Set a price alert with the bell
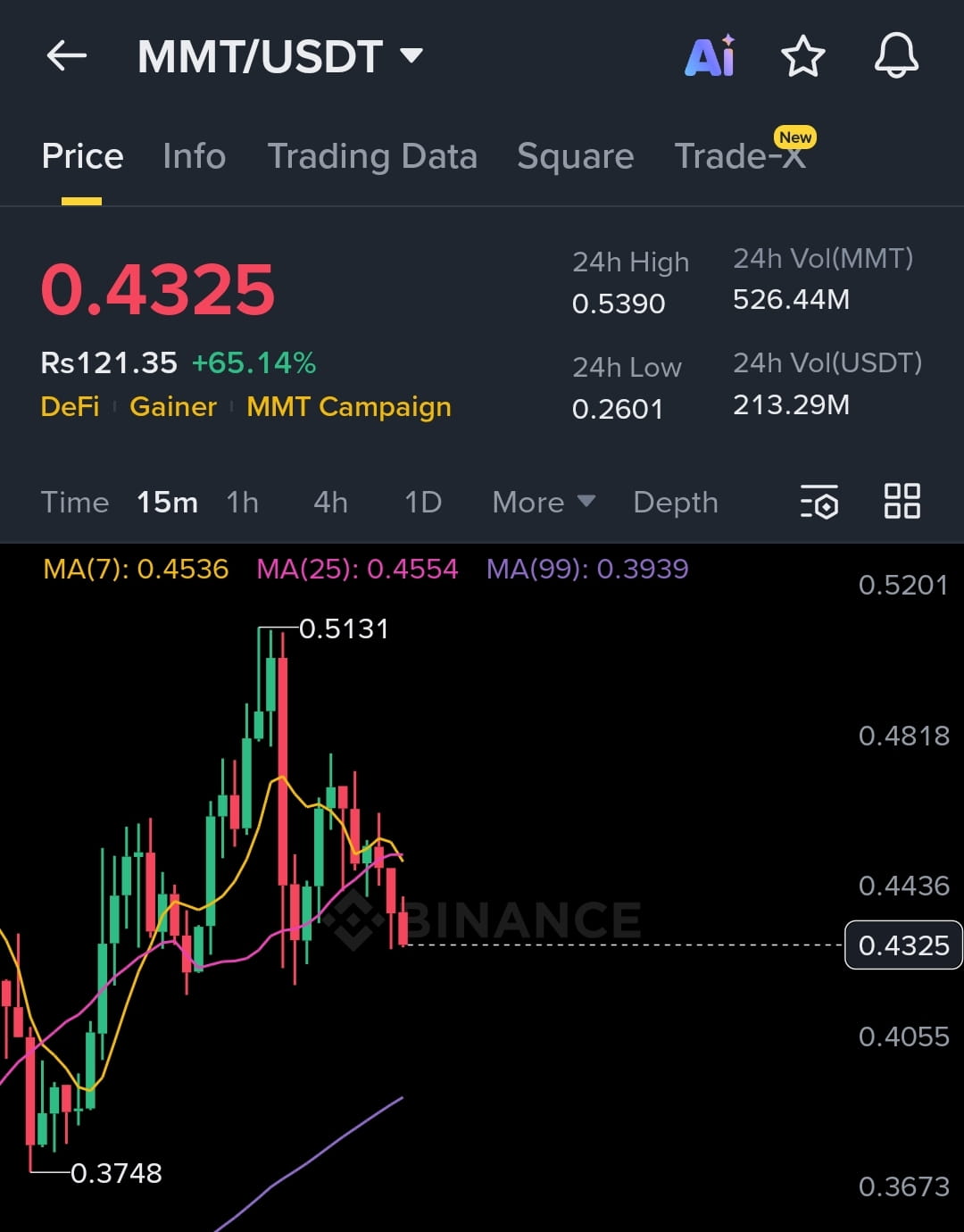964x1232 pixels. point(895,56)
